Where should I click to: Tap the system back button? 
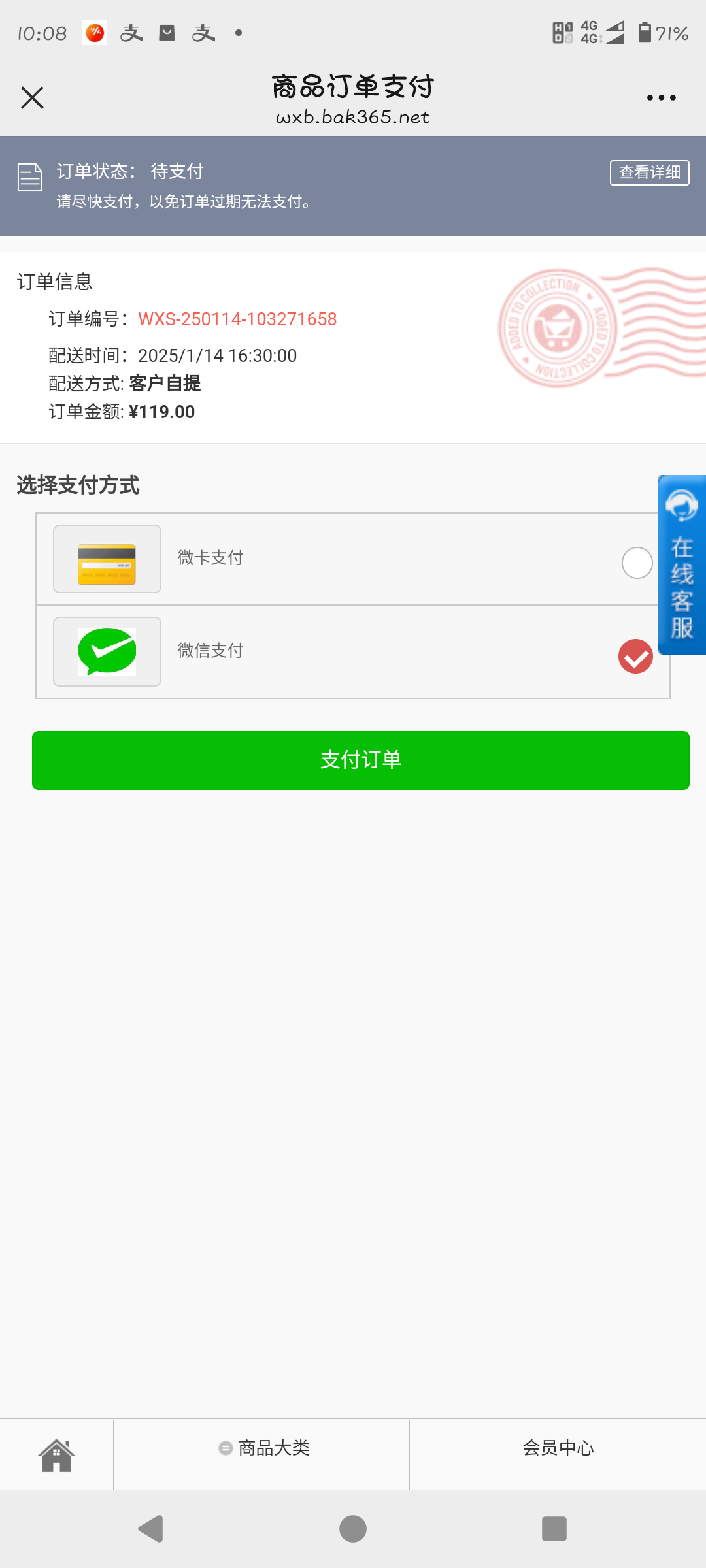[151, 1529]
